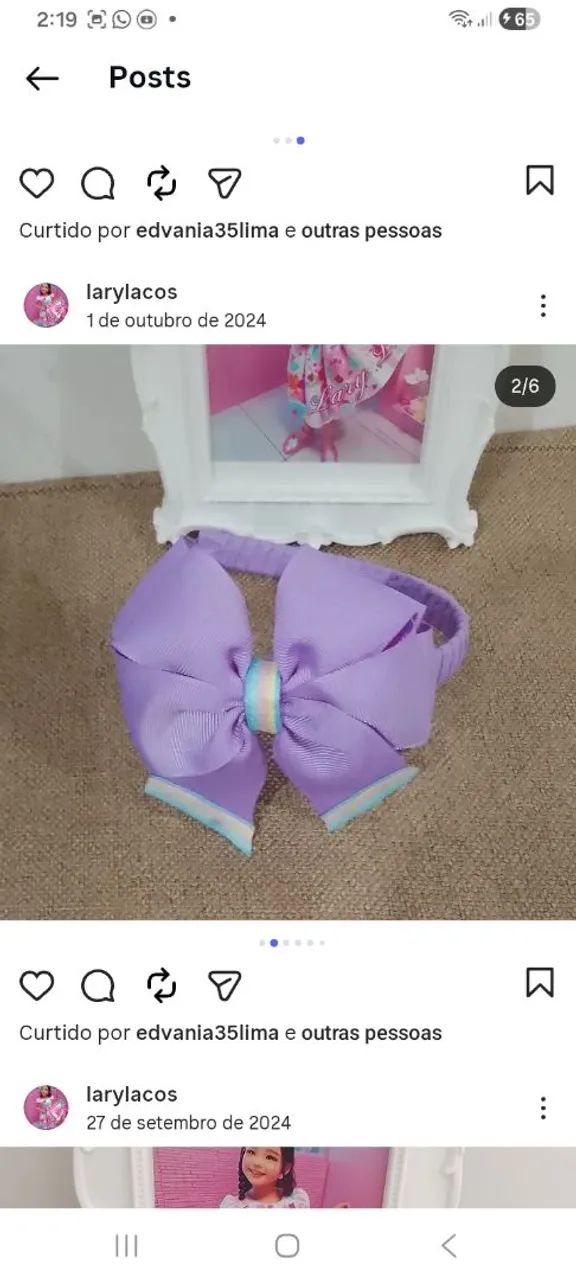The image size is (576, 1280).
Task: Open comments on the purple bow post
Action: click(98, 986)
